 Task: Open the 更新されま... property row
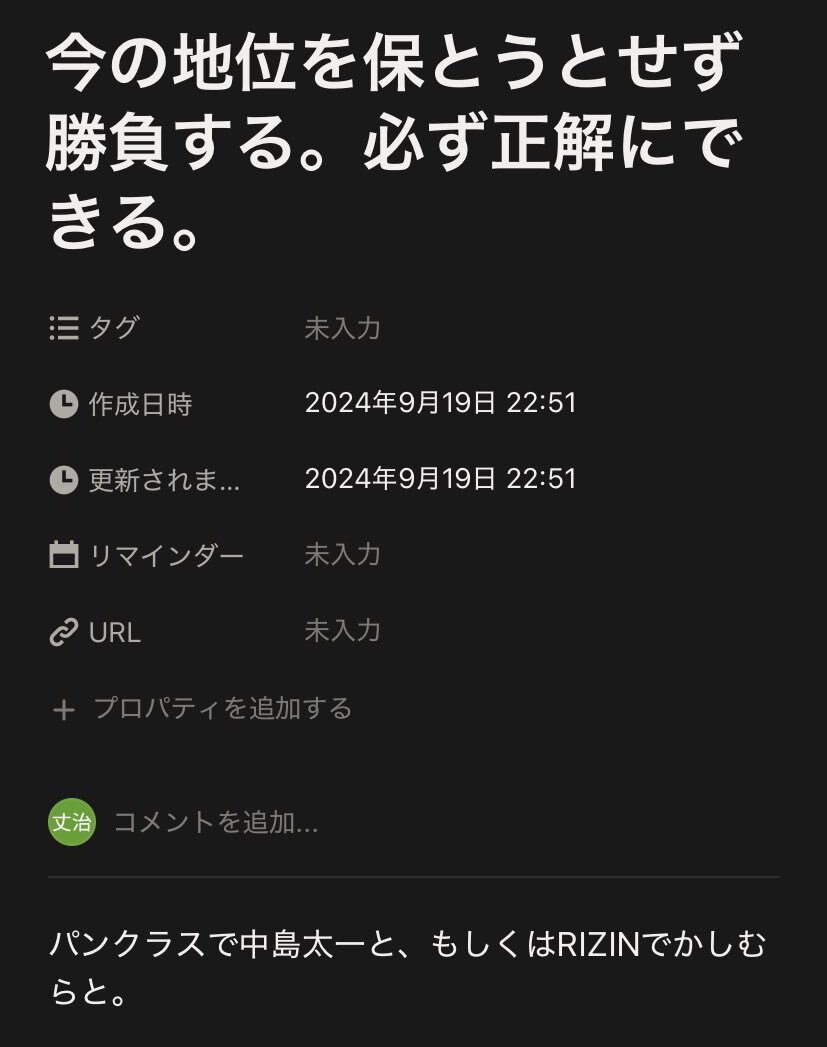pyautogui.click(x=164, y=480)
